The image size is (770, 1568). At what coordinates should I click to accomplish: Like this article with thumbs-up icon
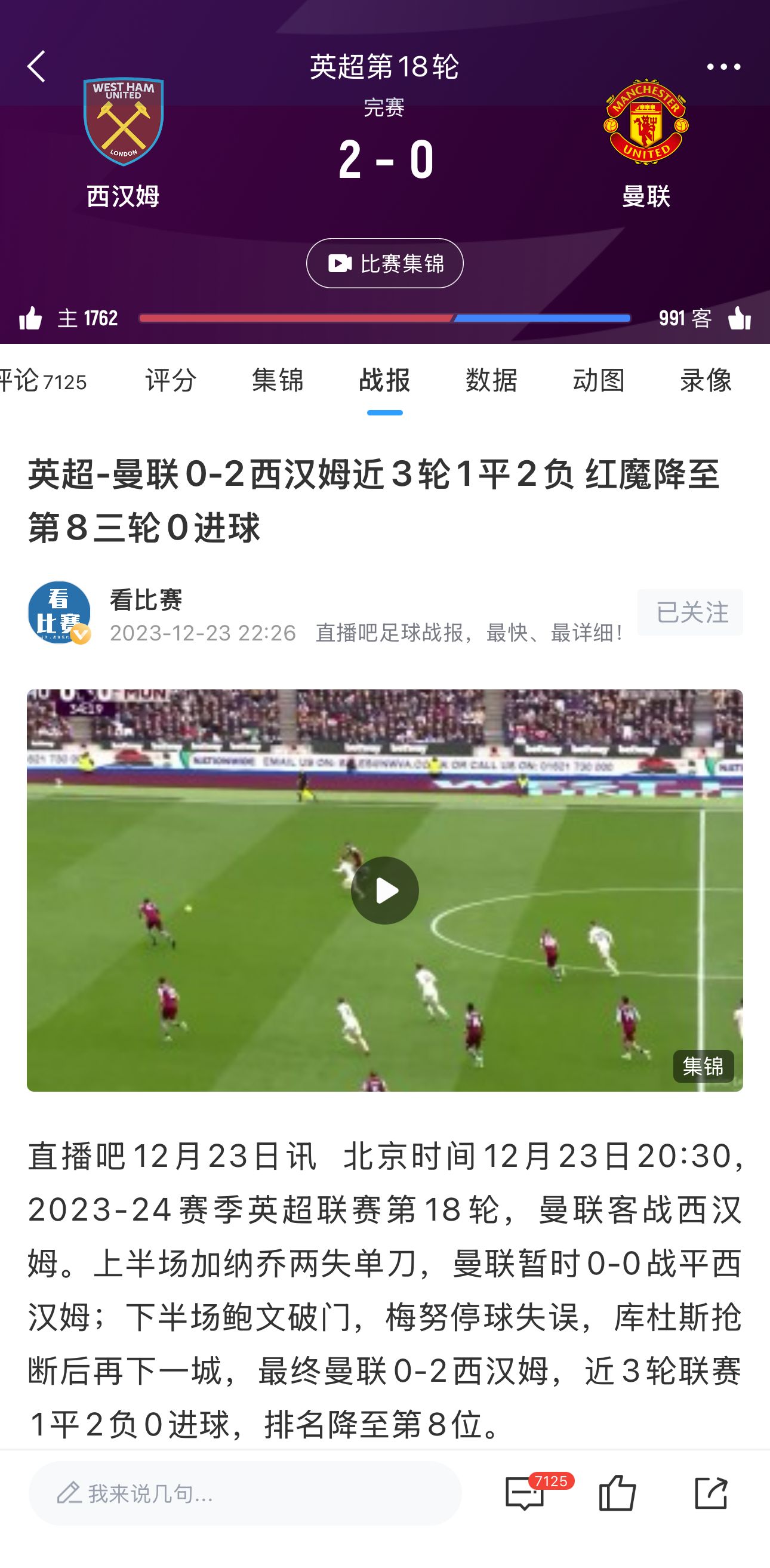[617, 1493]
